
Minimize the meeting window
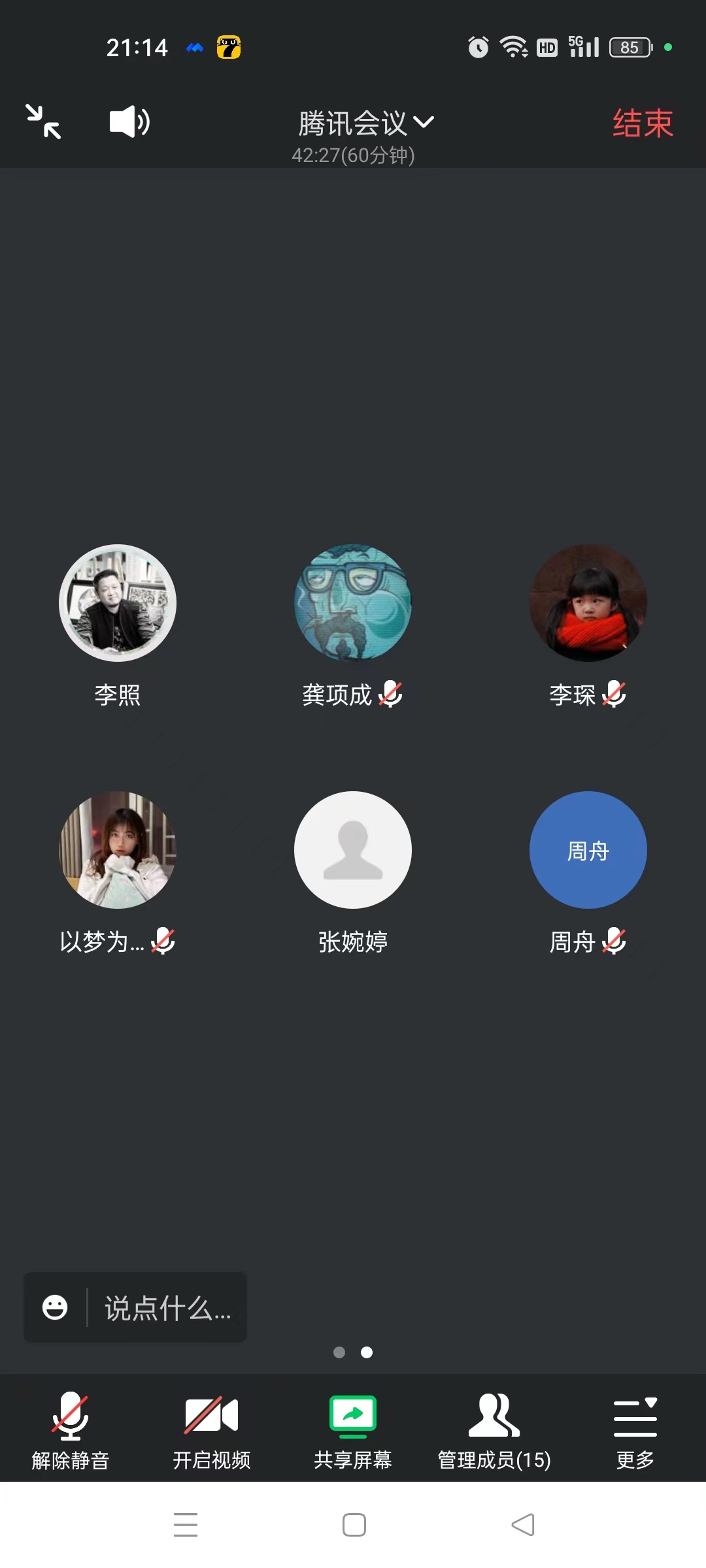[43, 122]
